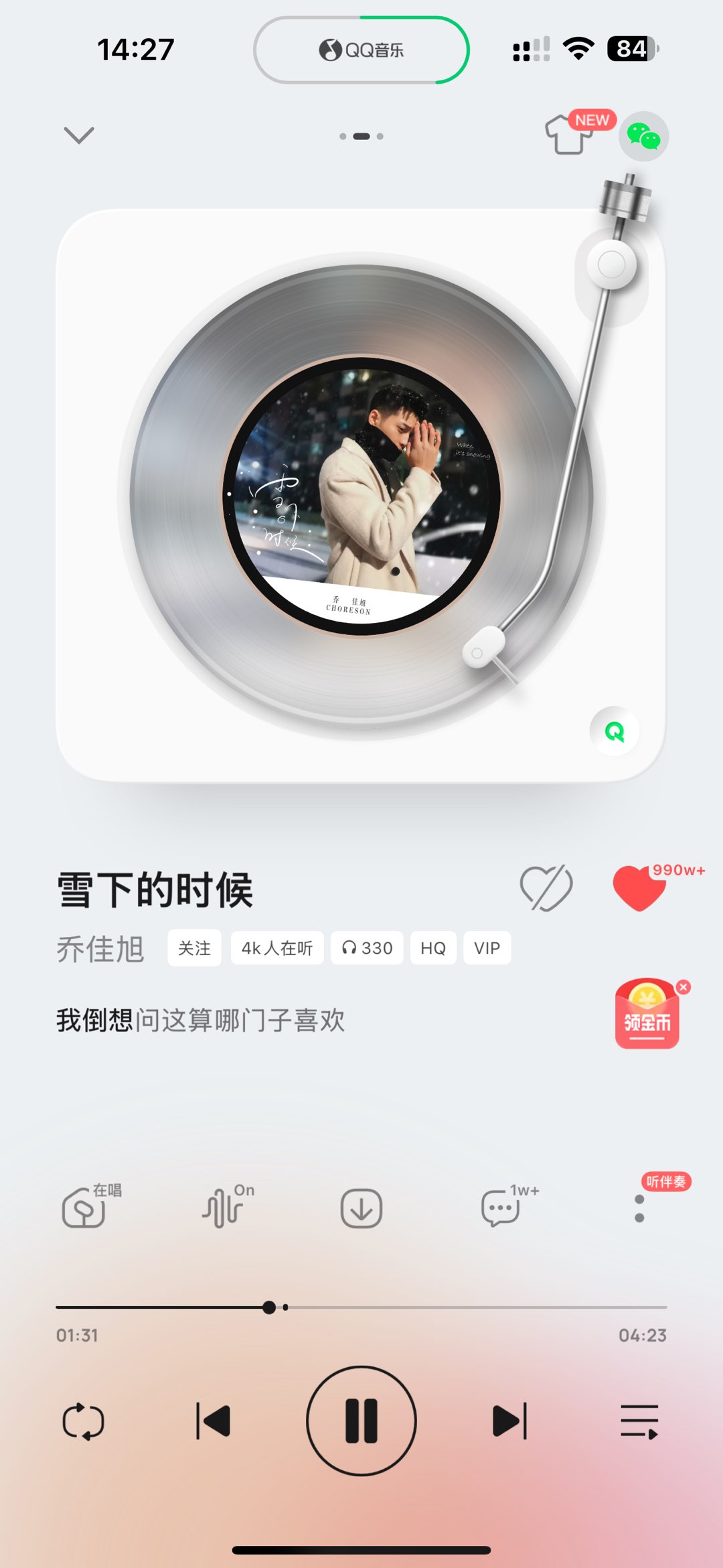
Task: Collapse the player with the down chevron
Action: pos(79,135)
